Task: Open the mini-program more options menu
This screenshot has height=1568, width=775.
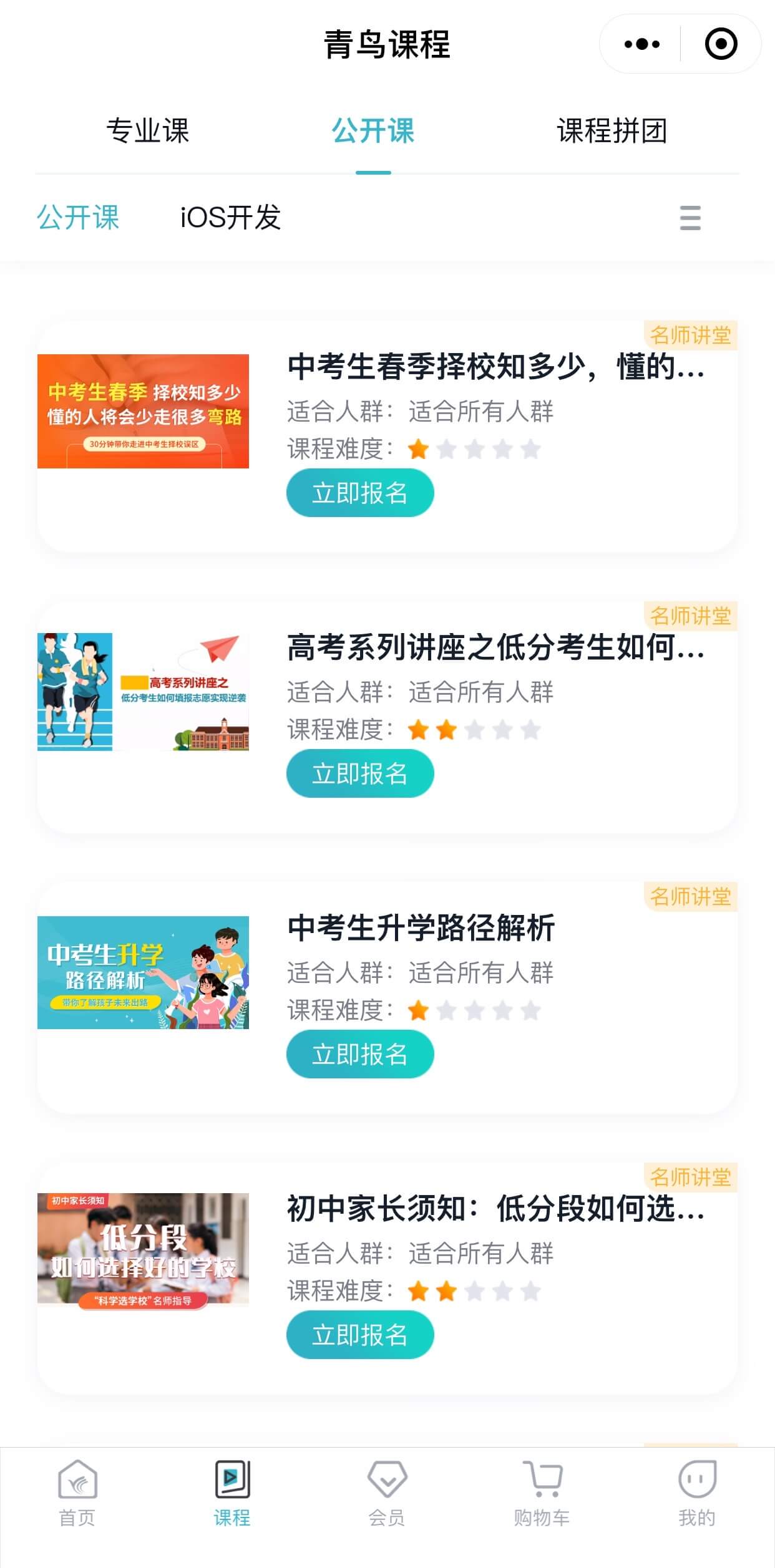Action: pos(641,44)
